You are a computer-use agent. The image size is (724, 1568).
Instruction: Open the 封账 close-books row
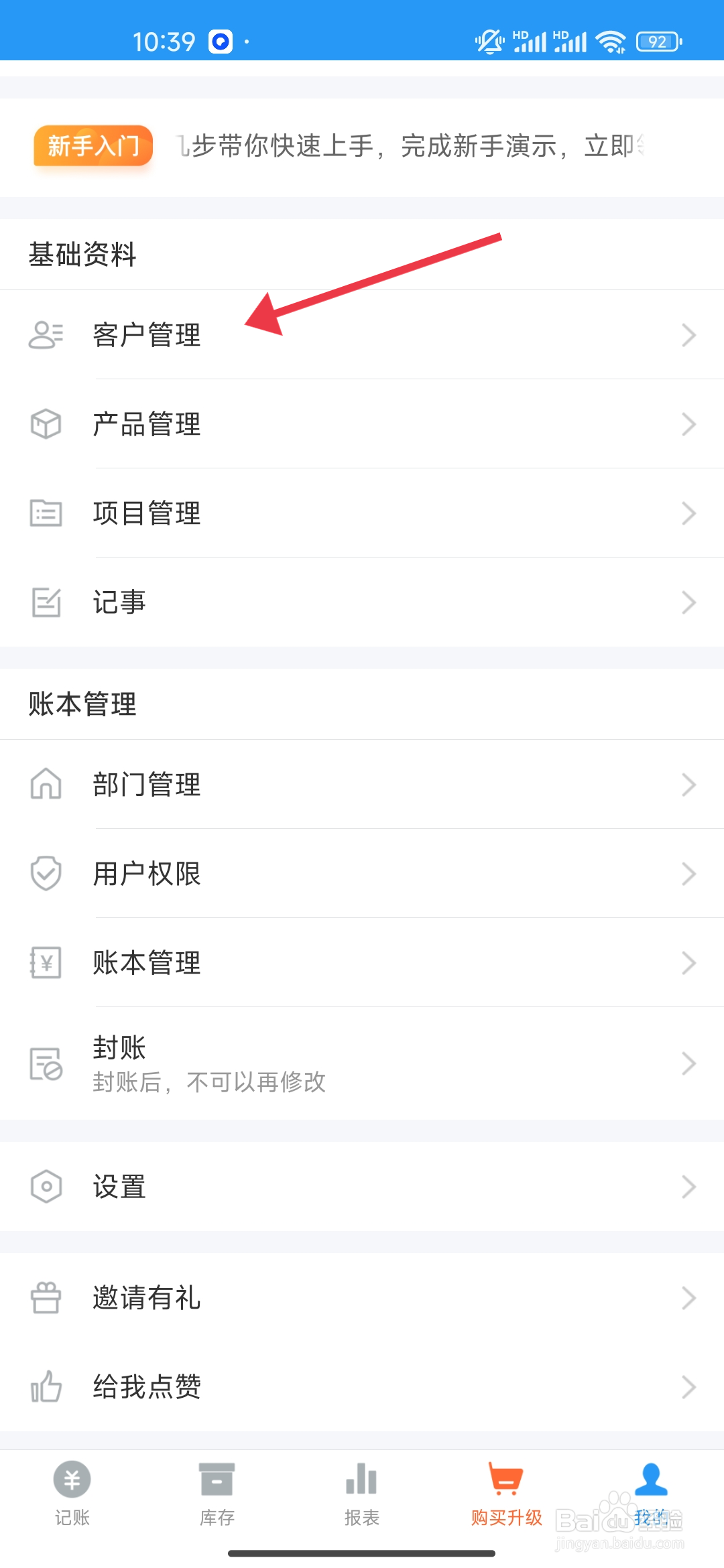362,1063
